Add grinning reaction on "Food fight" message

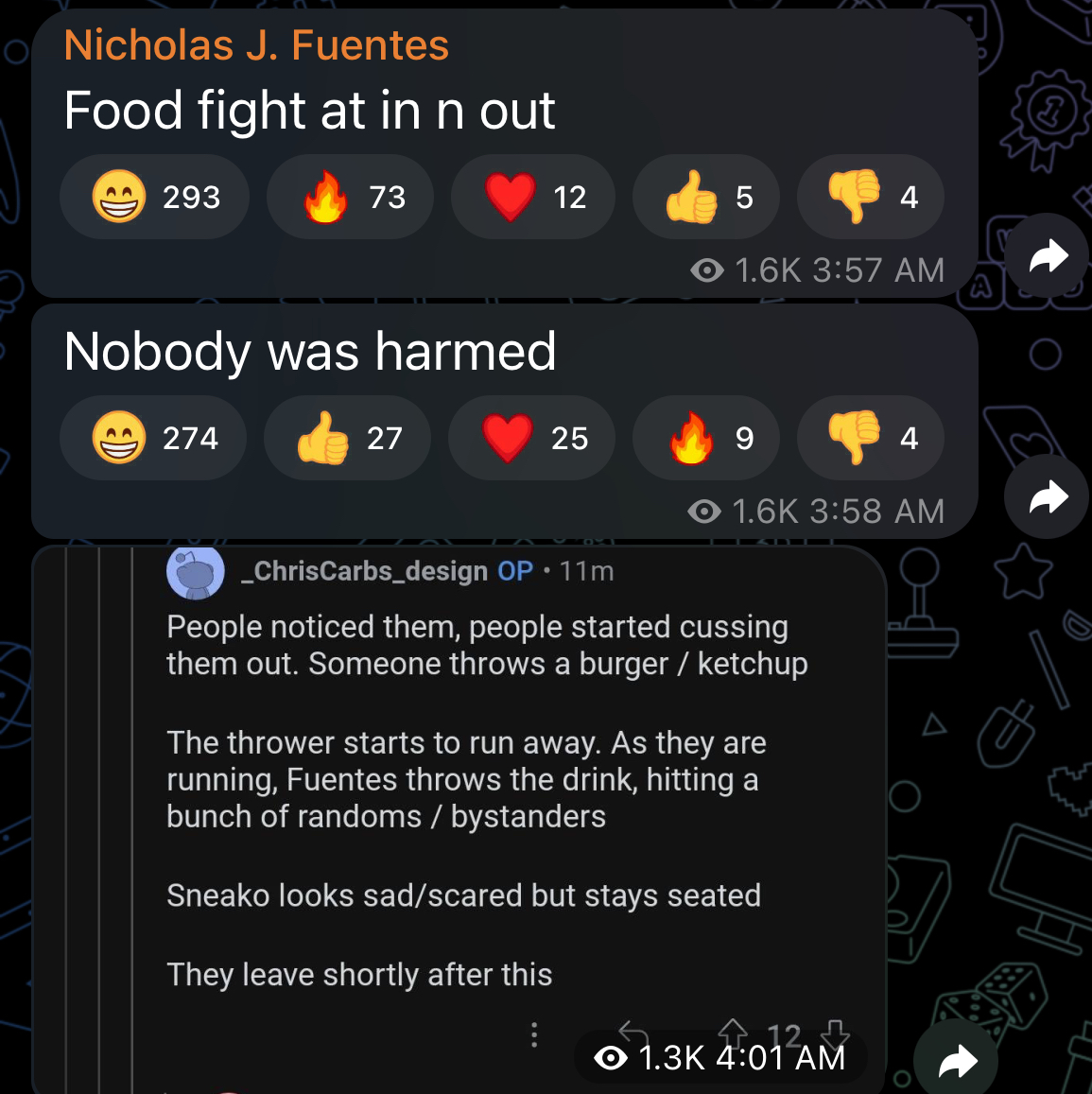click(154, 197)
